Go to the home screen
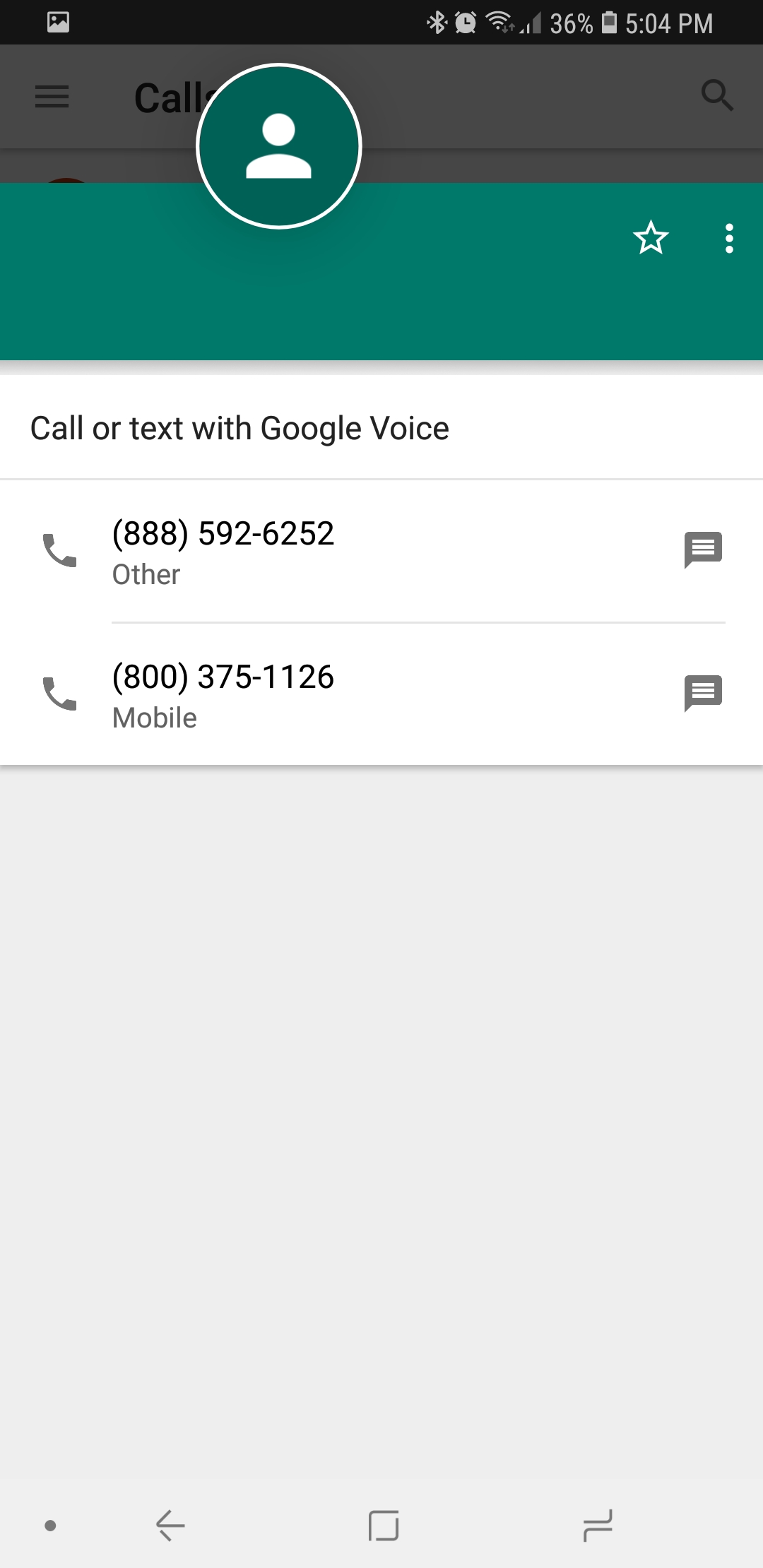763x1568 pixels. (x=384, y=1525)
